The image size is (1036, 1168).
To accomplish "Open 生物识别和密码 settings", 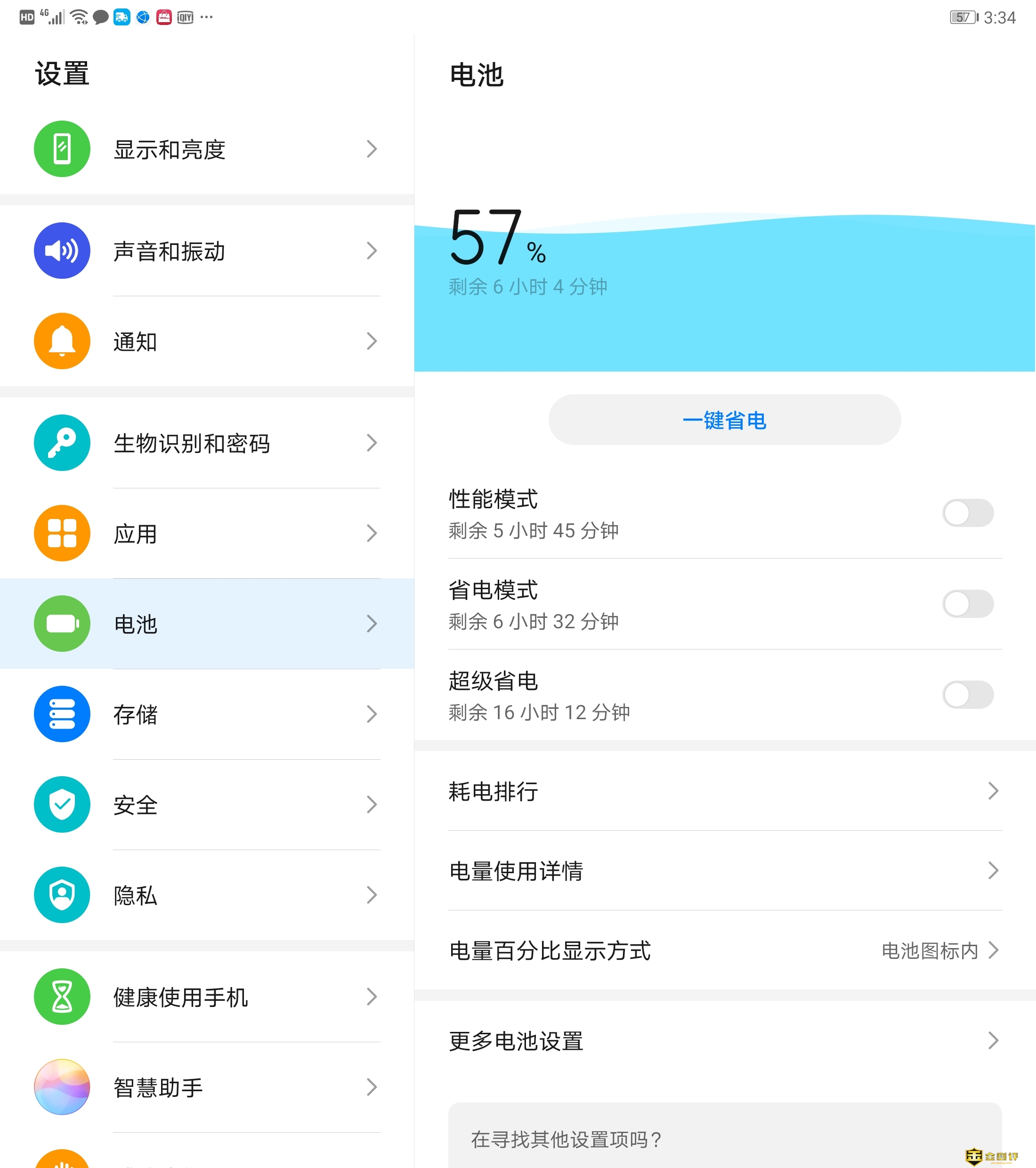I will pos(206,443).
